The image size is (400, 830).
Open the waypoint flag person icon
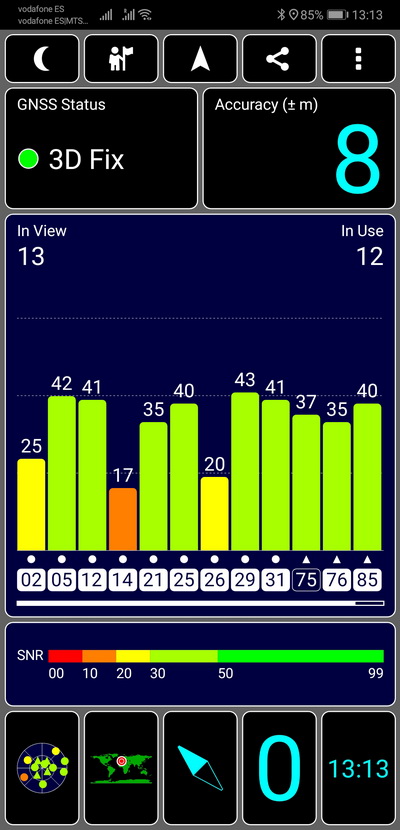(121, 59)
